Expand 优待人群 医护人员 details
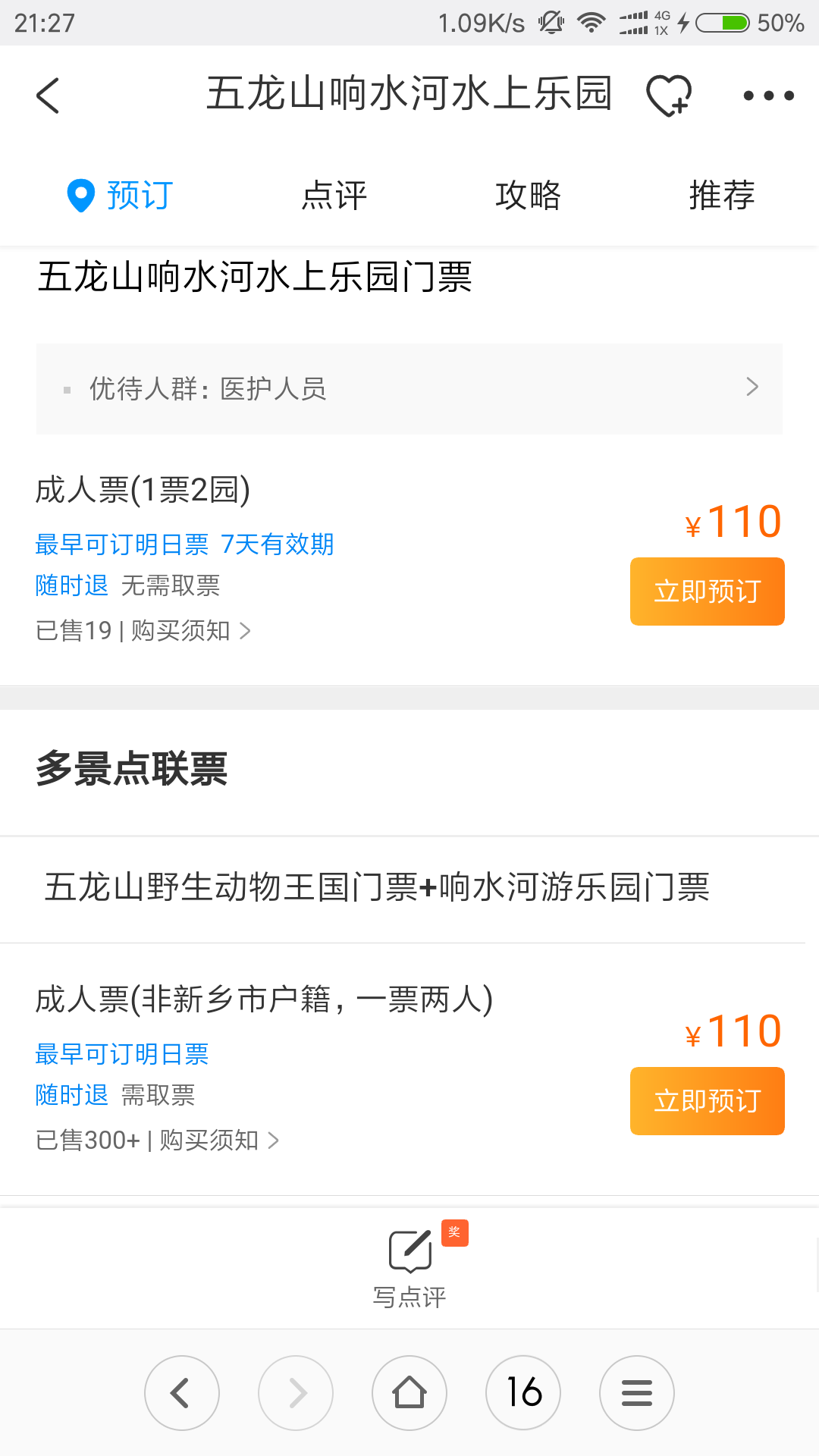The image size is (819, 1456). [x=409, y=389]
